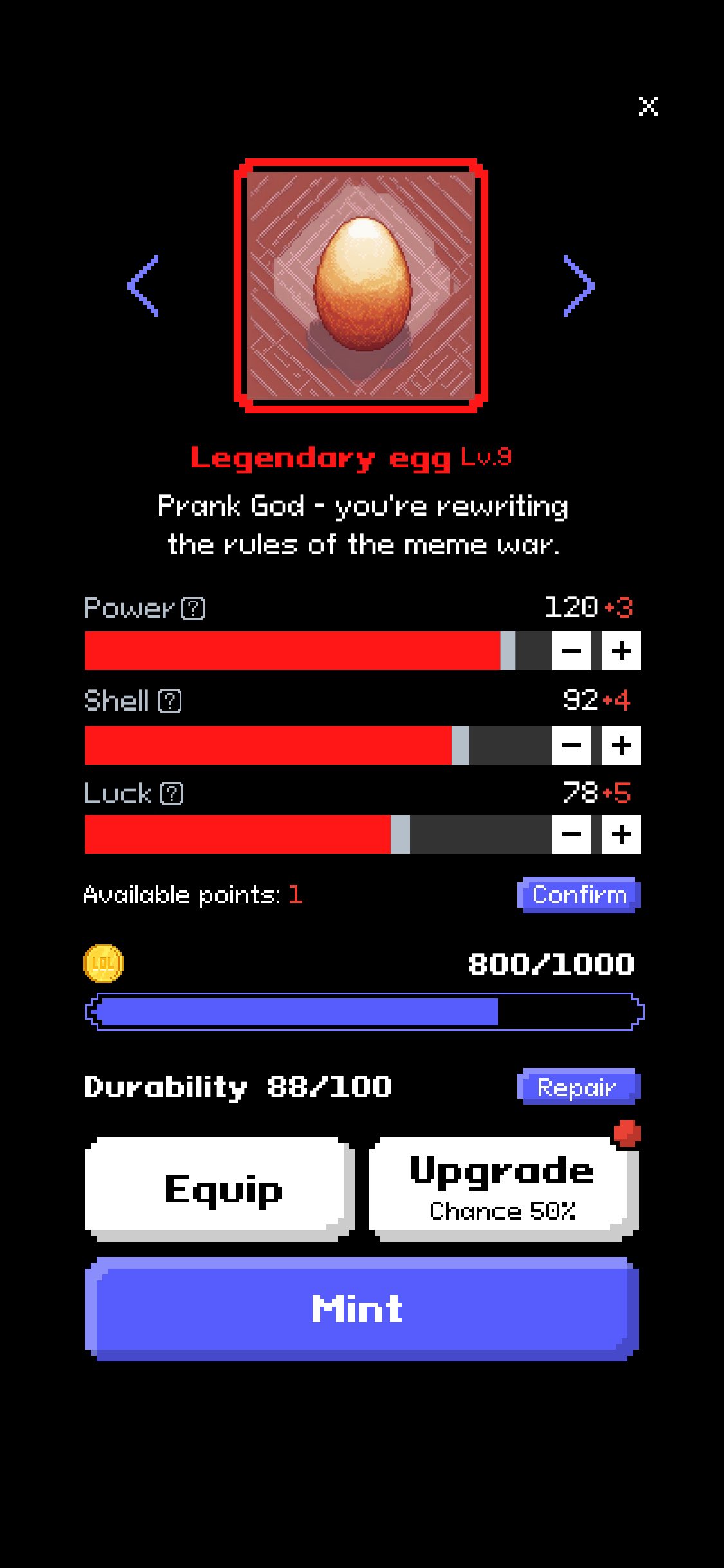Close the Legendary egg detail screen
The image size is (724, 1568).
(x=648, y=106)
